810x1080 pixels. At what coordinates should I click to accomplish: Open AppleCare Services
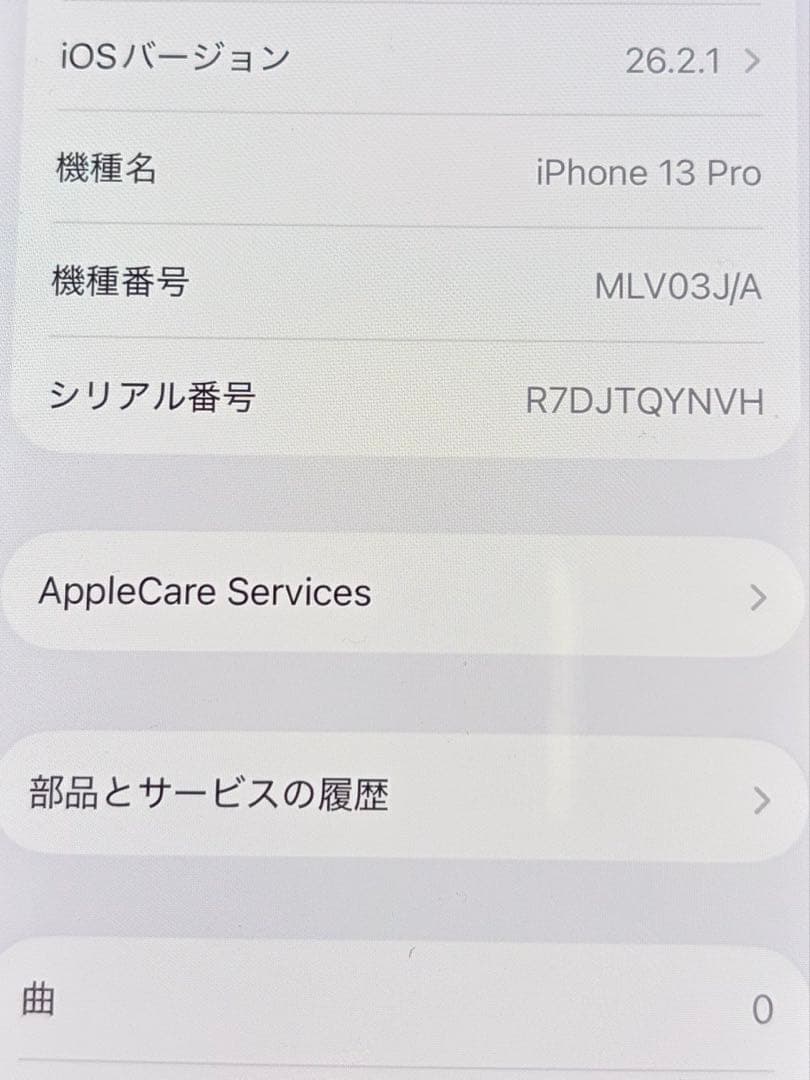[204, 592]
